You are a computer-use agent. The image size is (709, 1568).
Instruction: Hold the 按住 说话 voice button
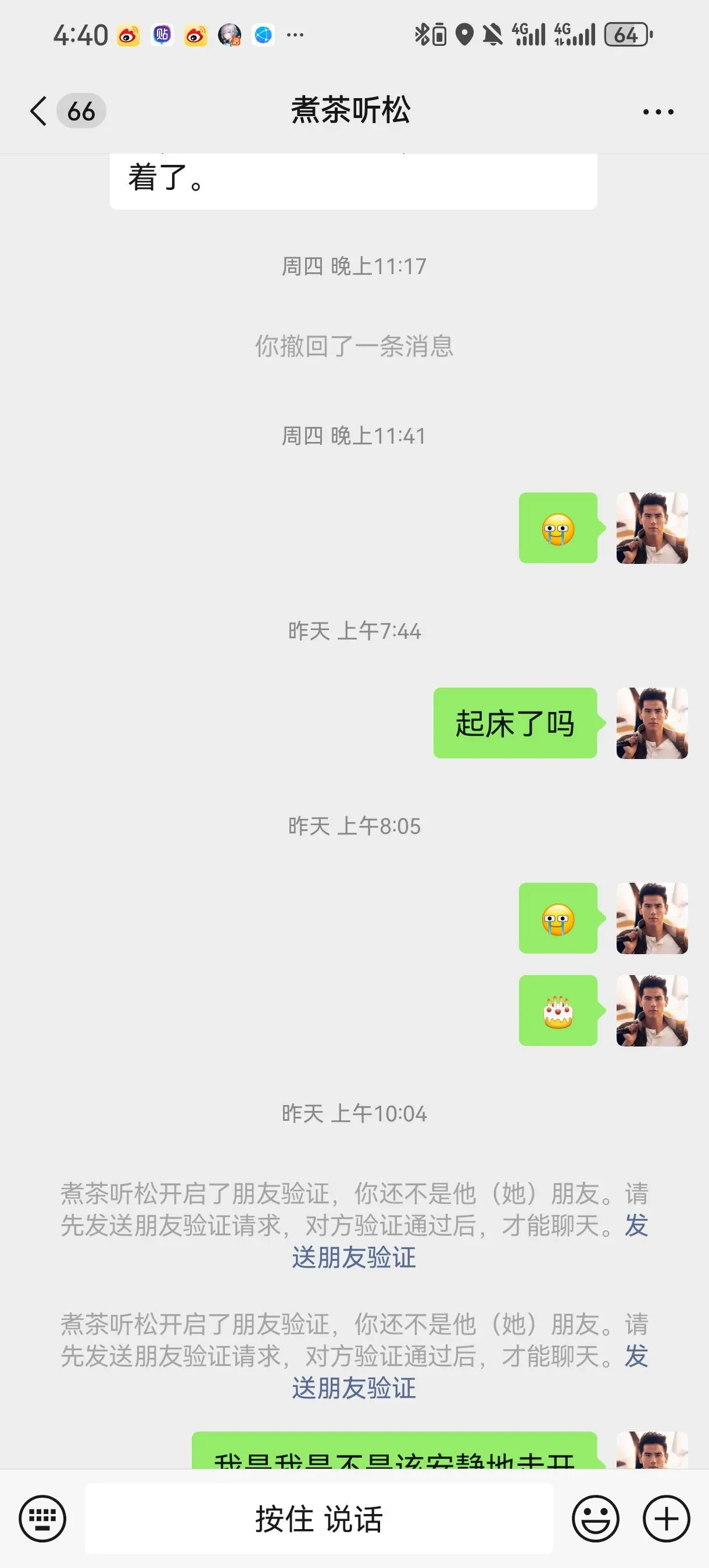(x=318, y=1518)
